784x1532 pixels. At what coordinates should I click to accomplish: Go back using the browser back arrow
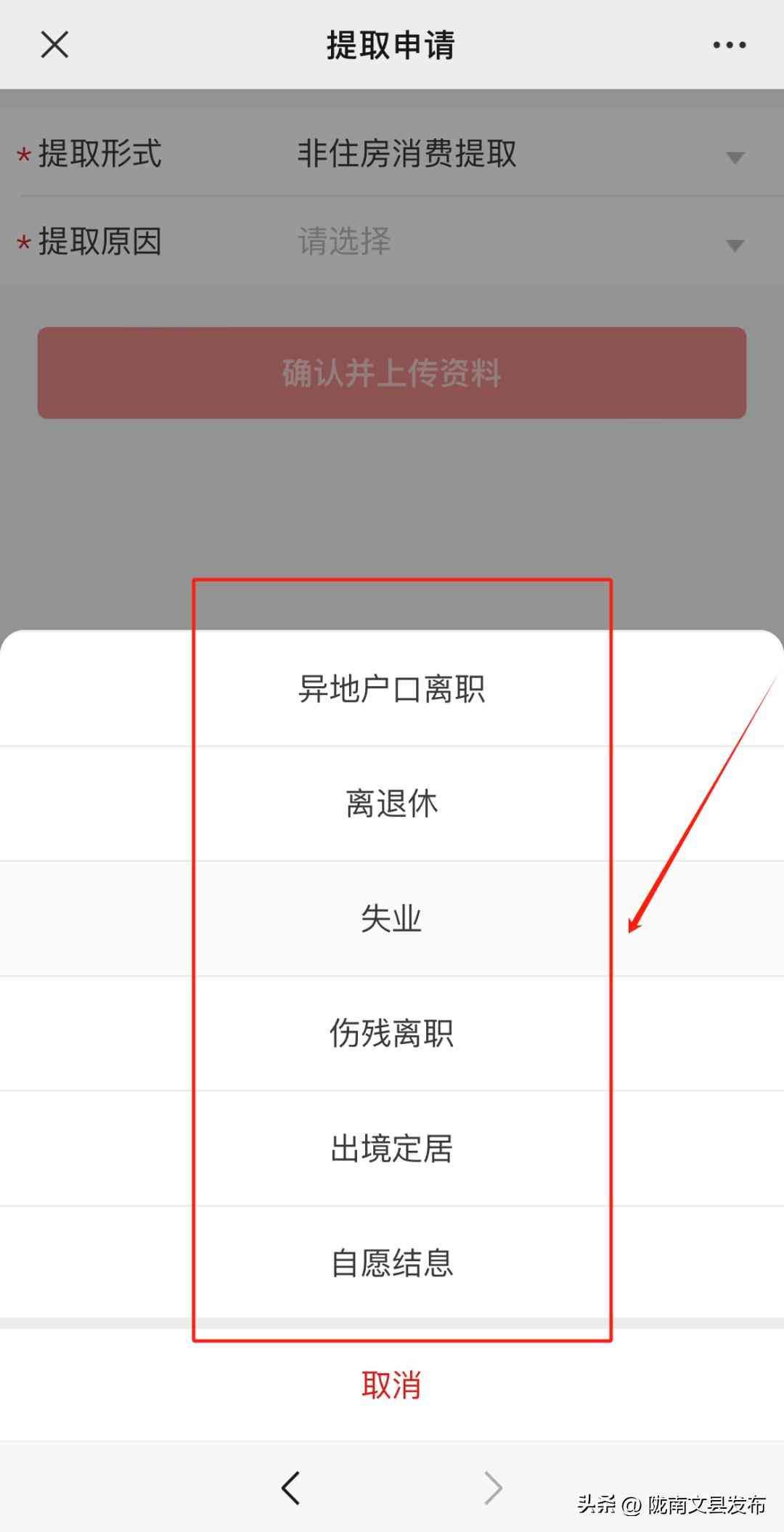click(x=290, y=1488)
